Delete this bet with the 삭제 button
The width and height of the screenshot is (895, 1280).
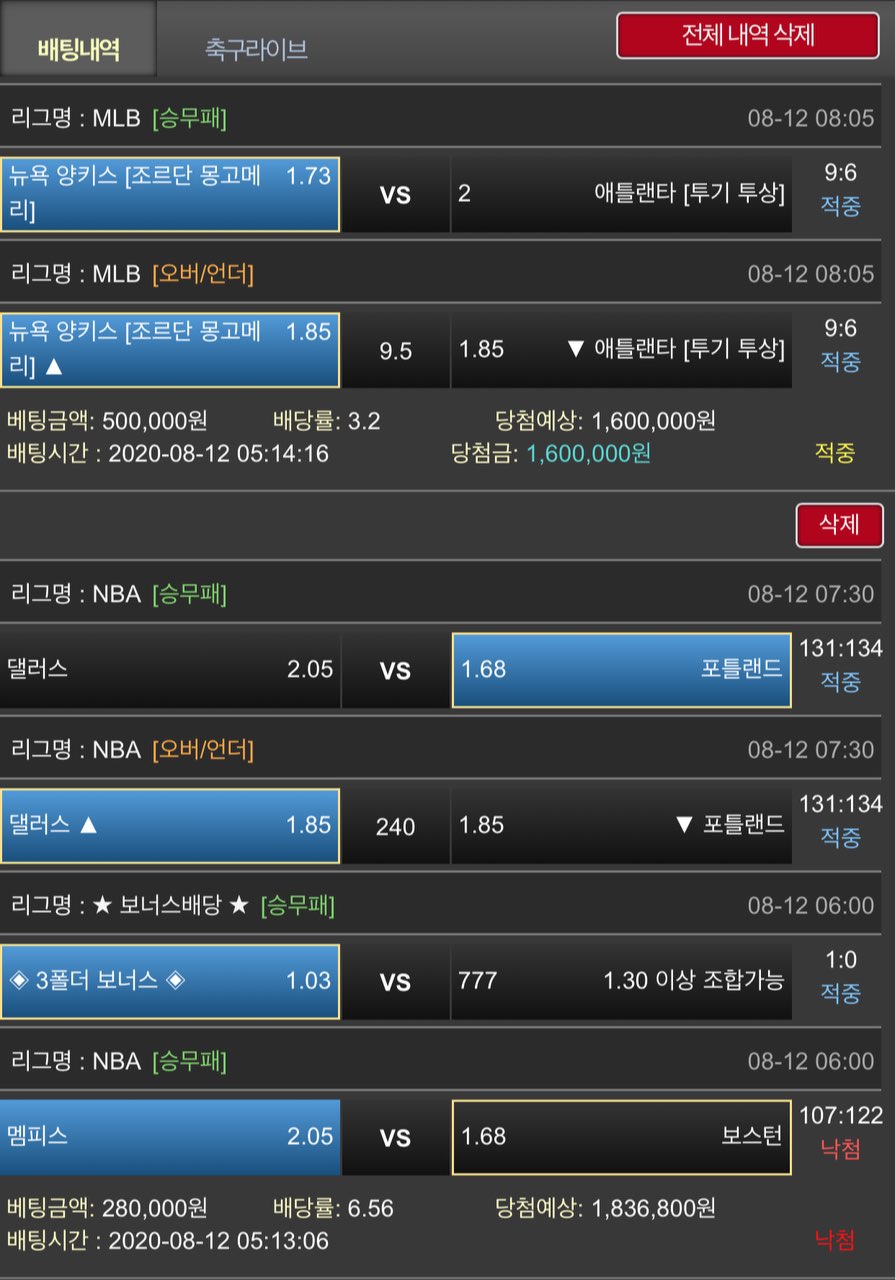pos(839,525)
